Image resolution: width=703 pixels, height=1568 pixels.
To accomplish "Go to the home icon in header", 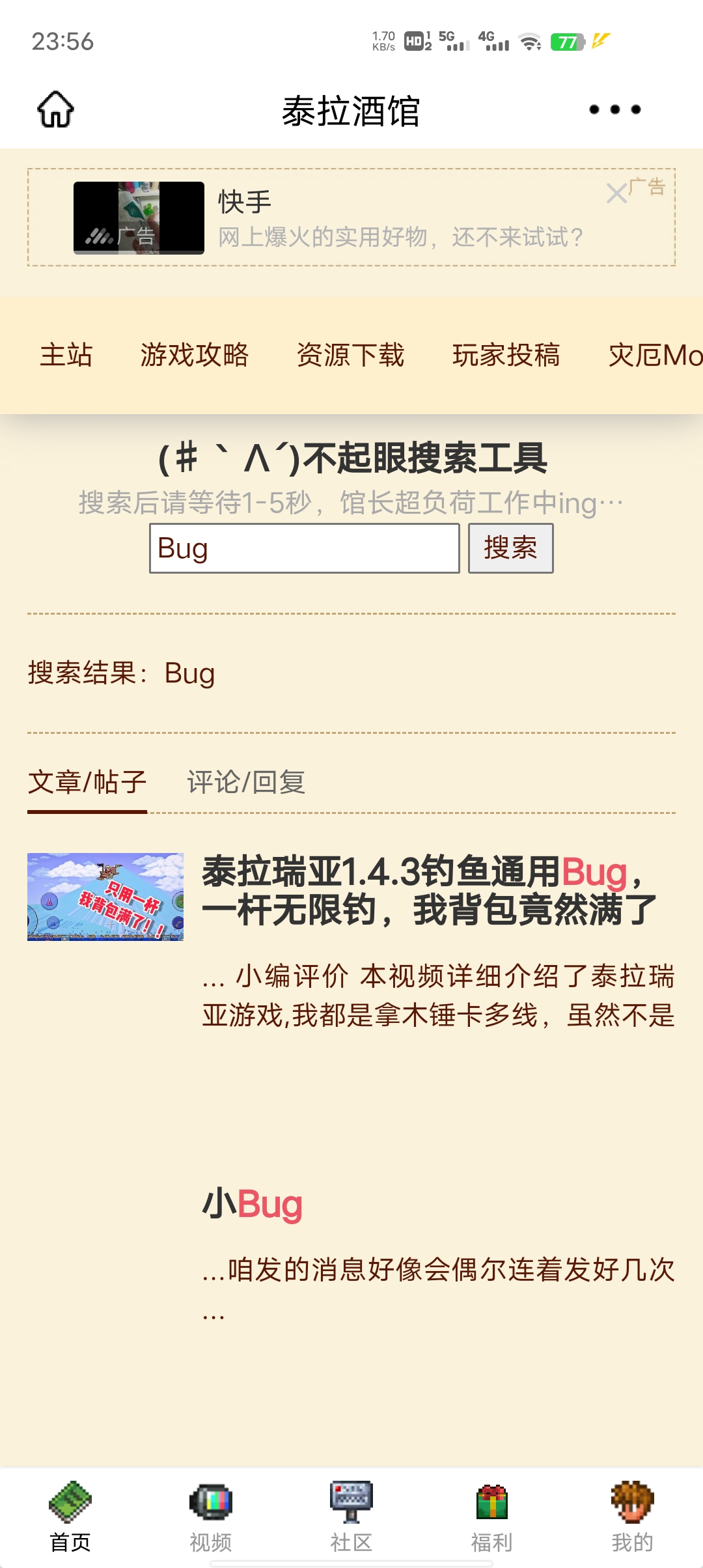I will point(56,109).
